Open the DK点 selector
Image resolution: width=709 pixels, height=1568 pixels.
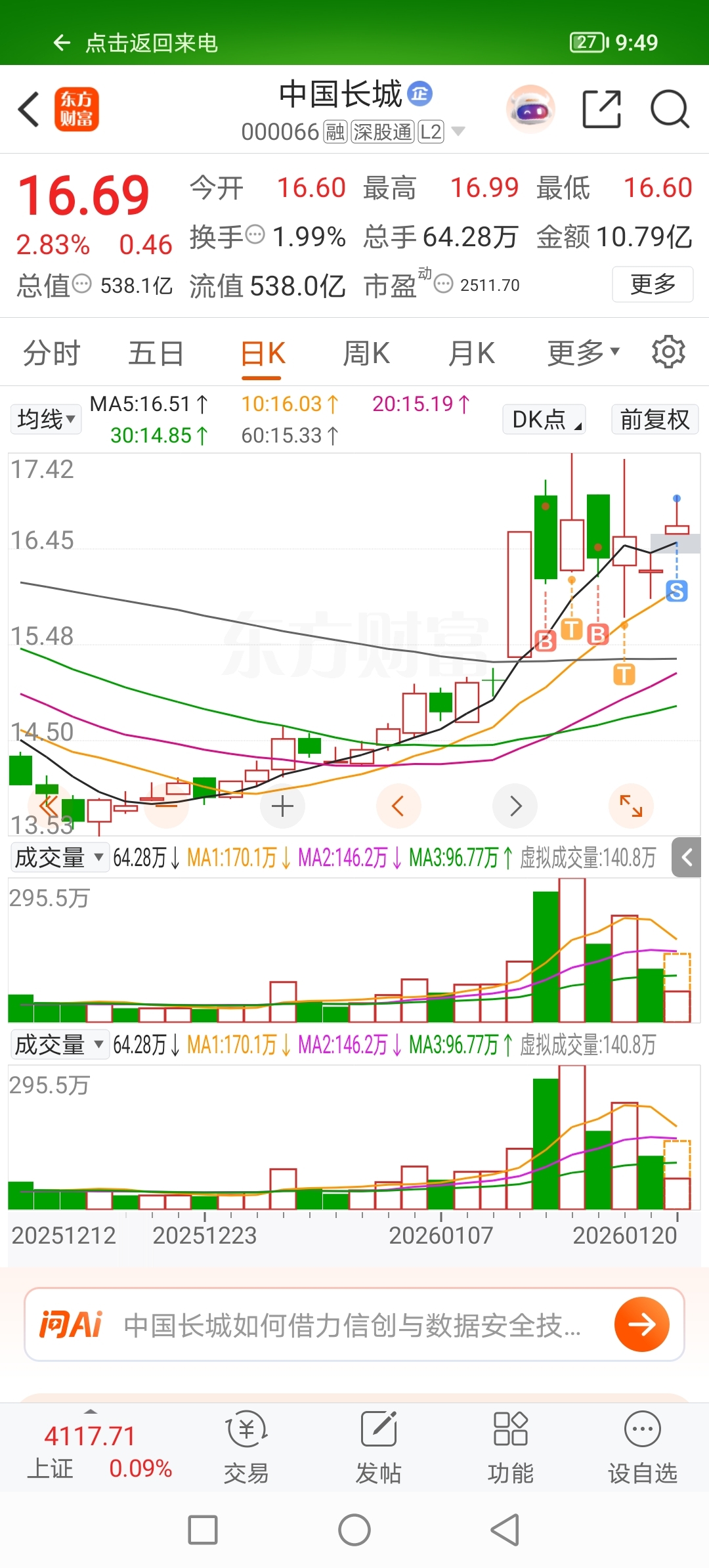(544, 419)
